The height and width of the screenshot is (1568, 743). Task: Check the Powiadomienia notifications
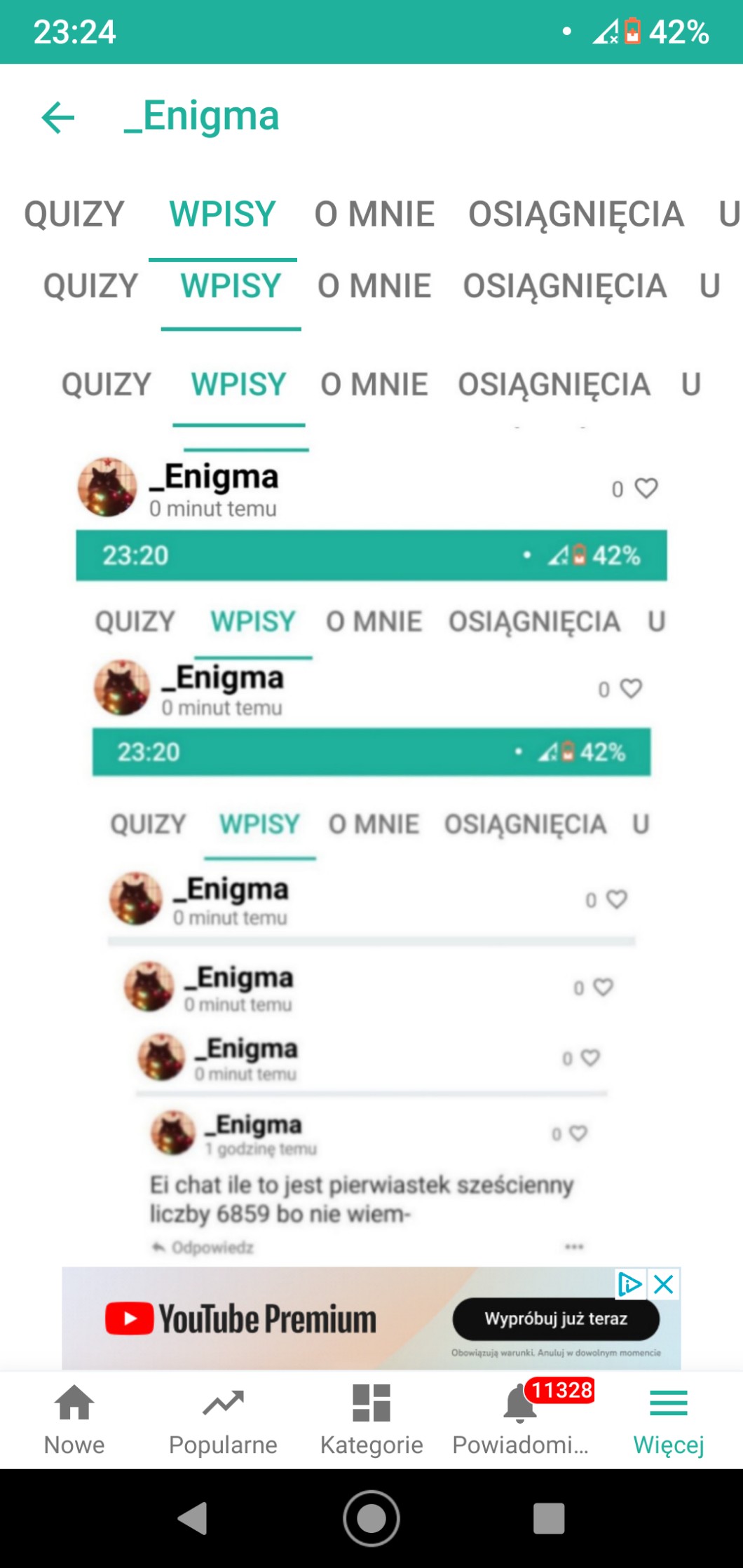click(x=520, y=1420)
